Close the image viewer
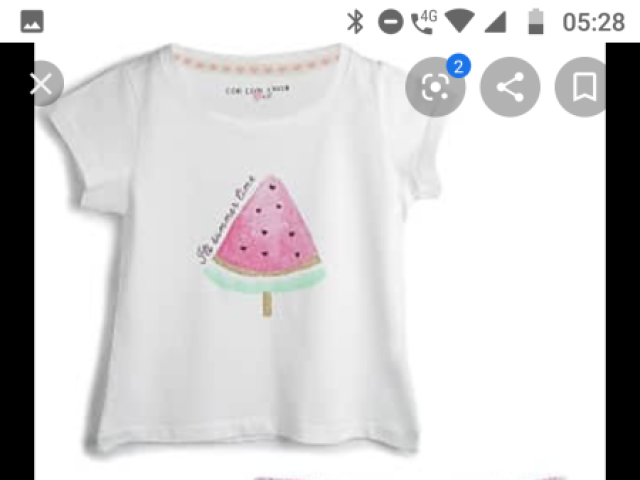This screenshot has height=480, width=640. pos(40,84)
